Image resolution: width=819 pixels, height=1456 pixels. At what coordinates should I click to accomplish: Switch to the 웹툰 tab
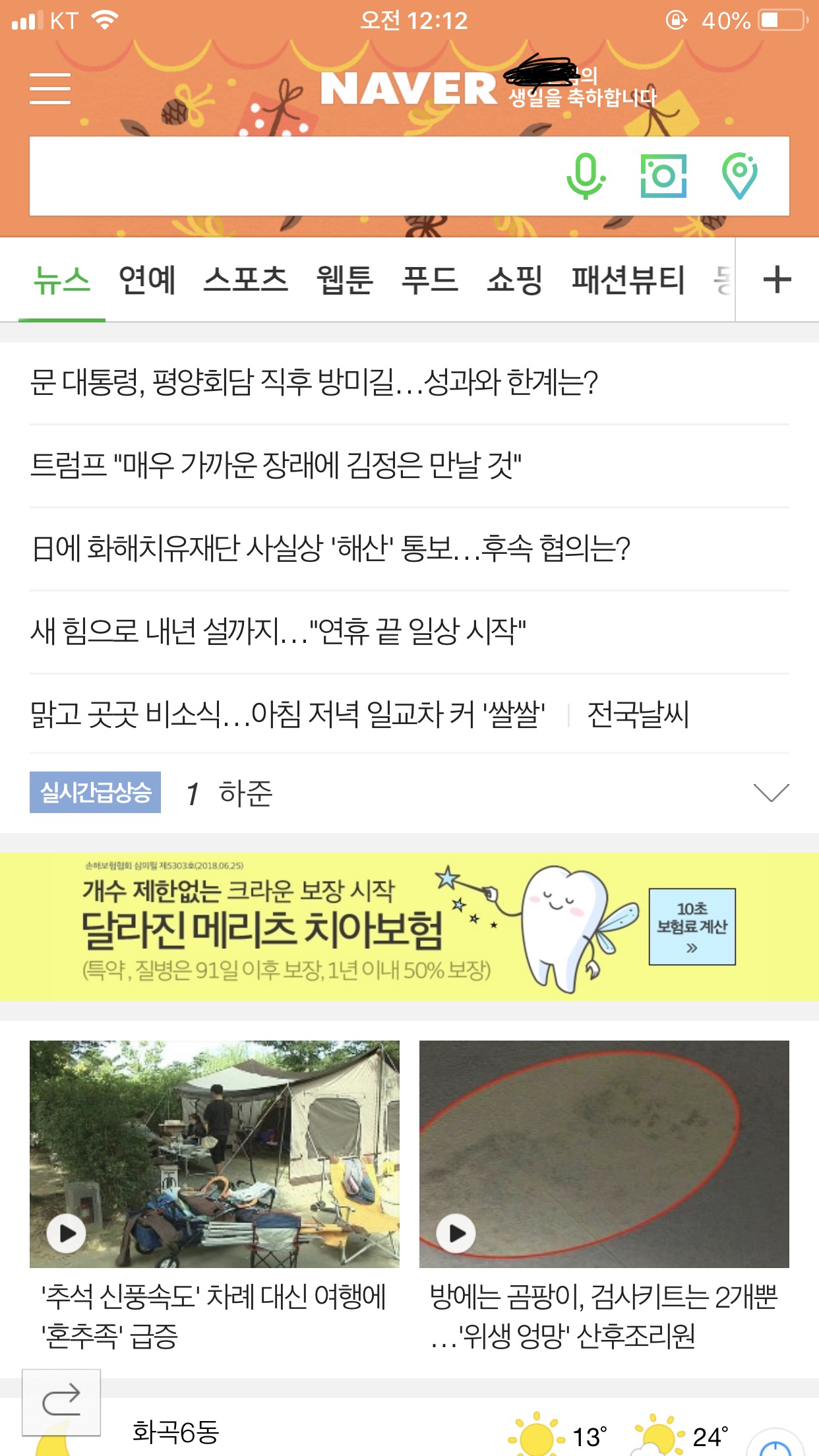click(344, 280)
